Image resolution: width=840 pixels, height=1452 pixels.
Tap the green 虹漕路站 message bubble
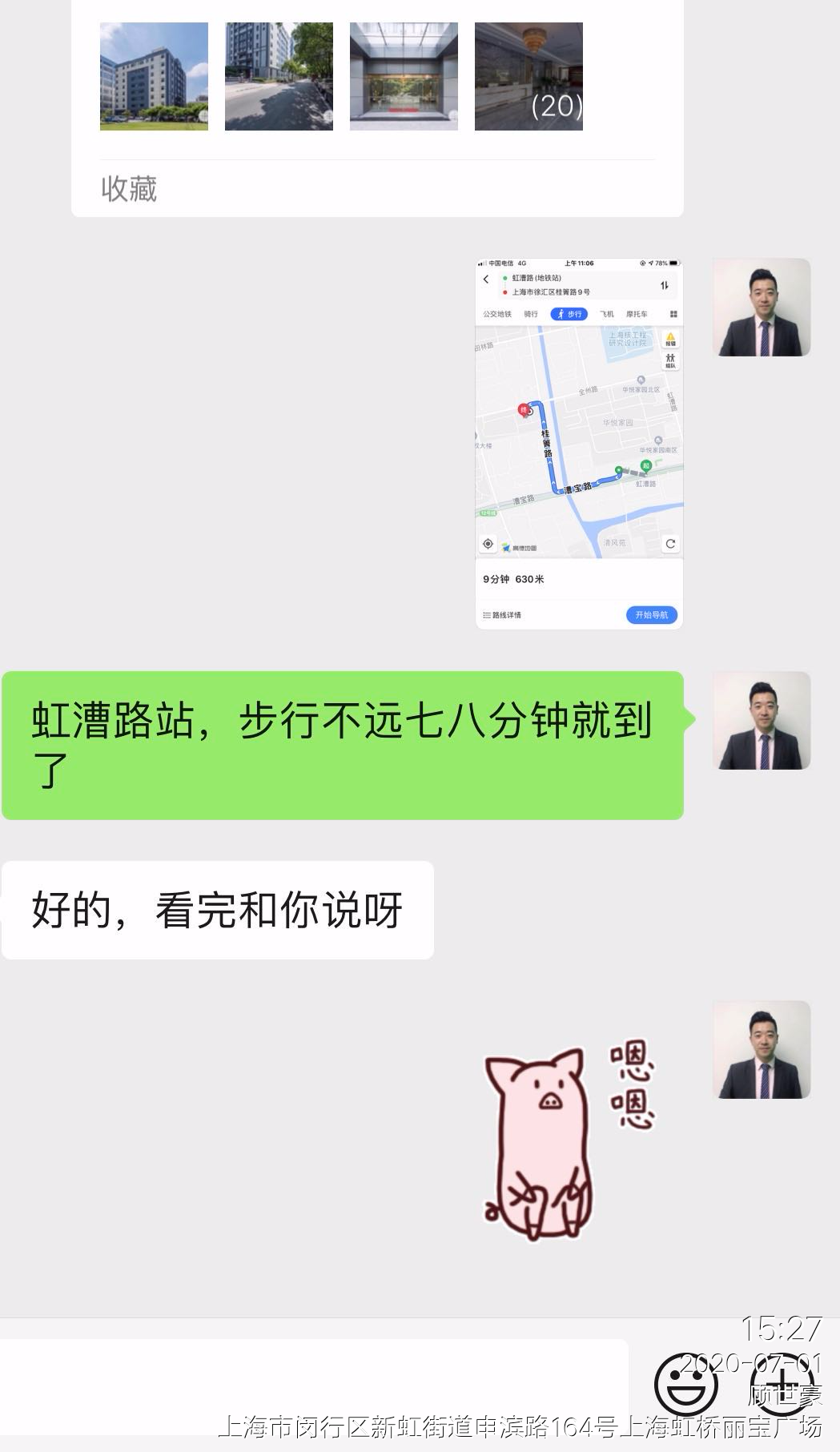point(342,745)
